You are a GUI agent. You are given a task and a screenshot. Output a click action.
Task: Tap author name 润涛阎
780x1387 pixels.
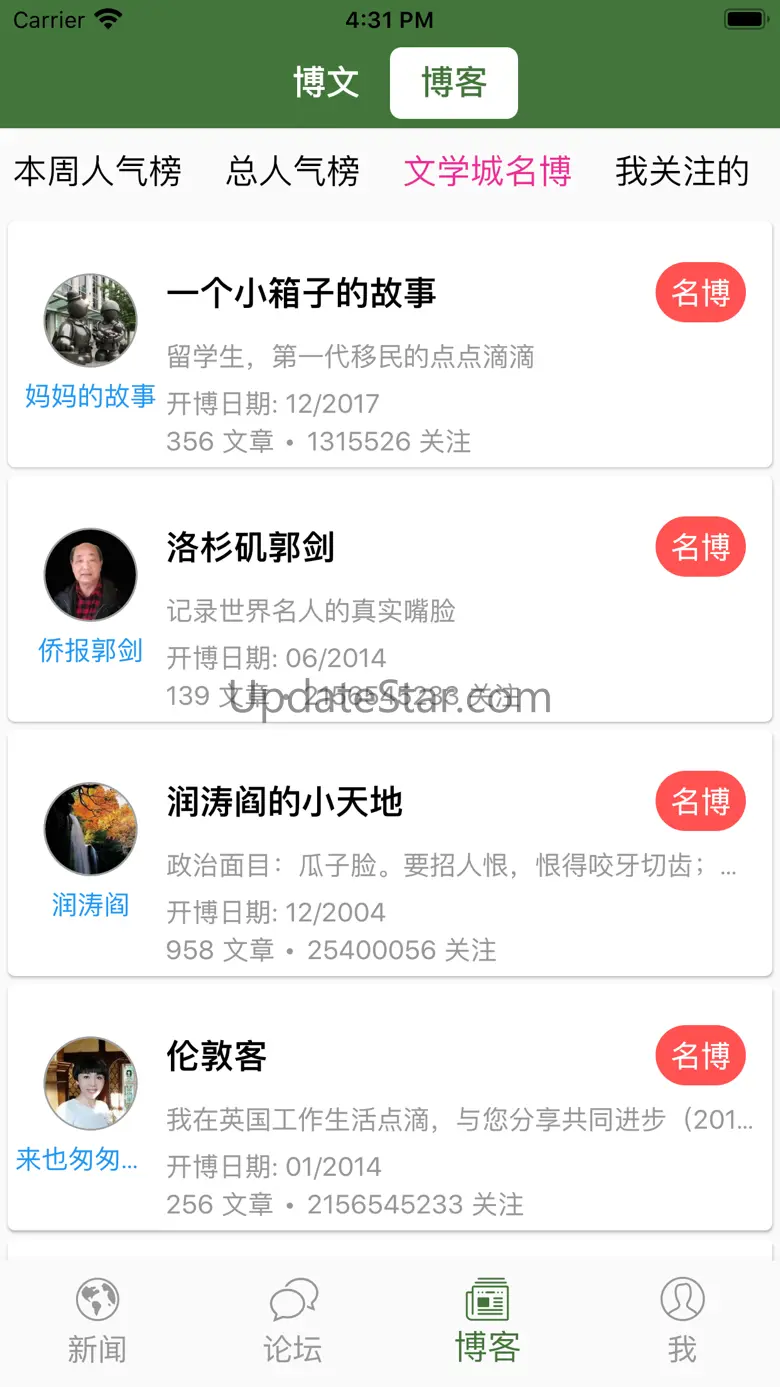90,904
